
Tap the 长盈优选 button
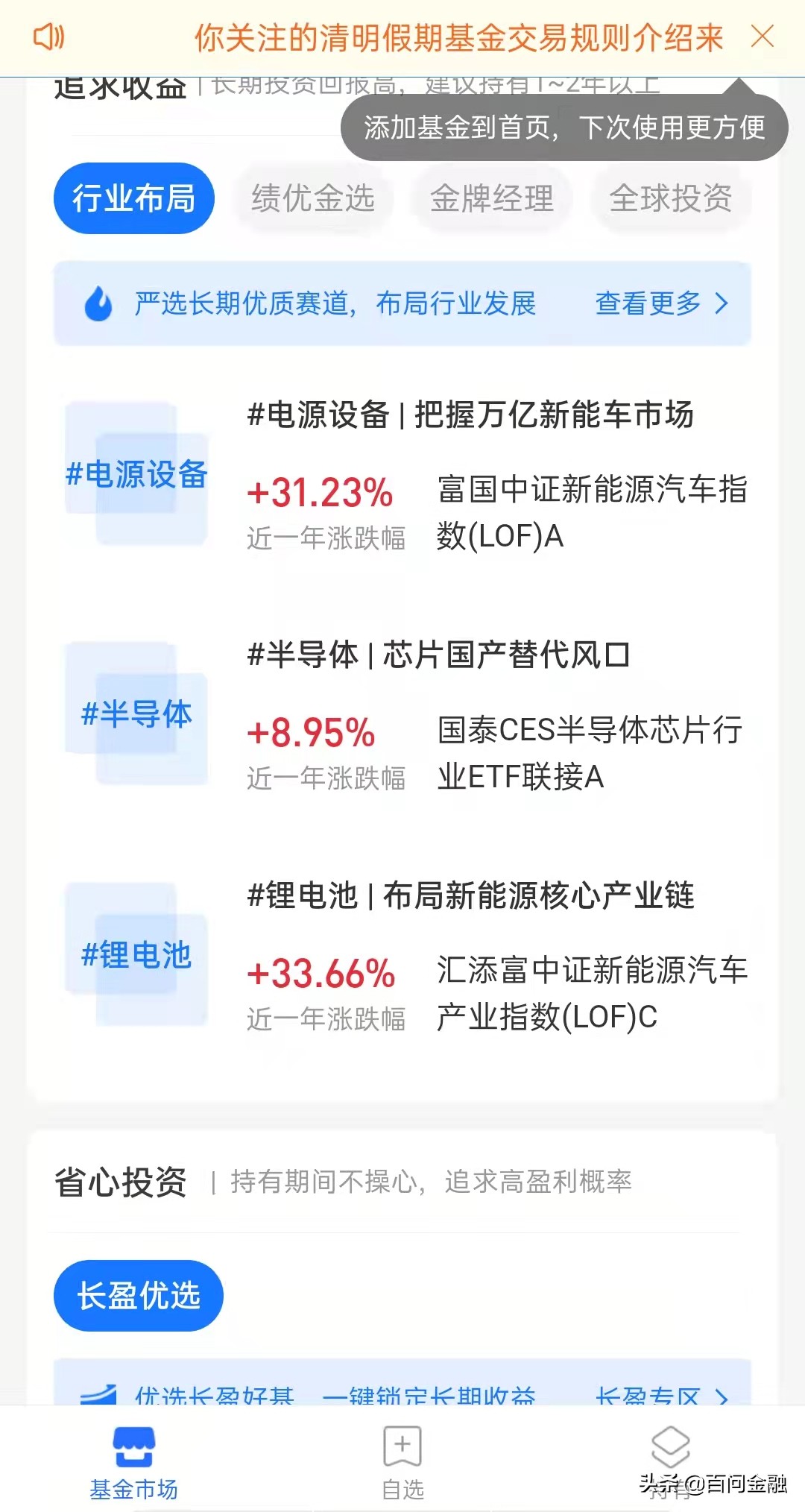[137, 1295]
